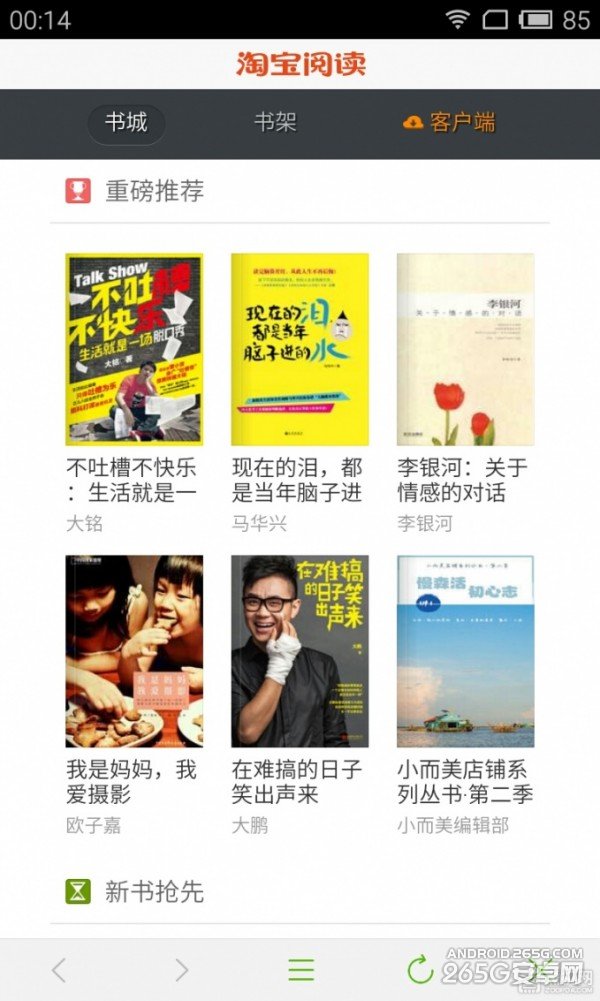Open the book 不吐槽不快乐 by 大铭

click(x=134, y=349)
